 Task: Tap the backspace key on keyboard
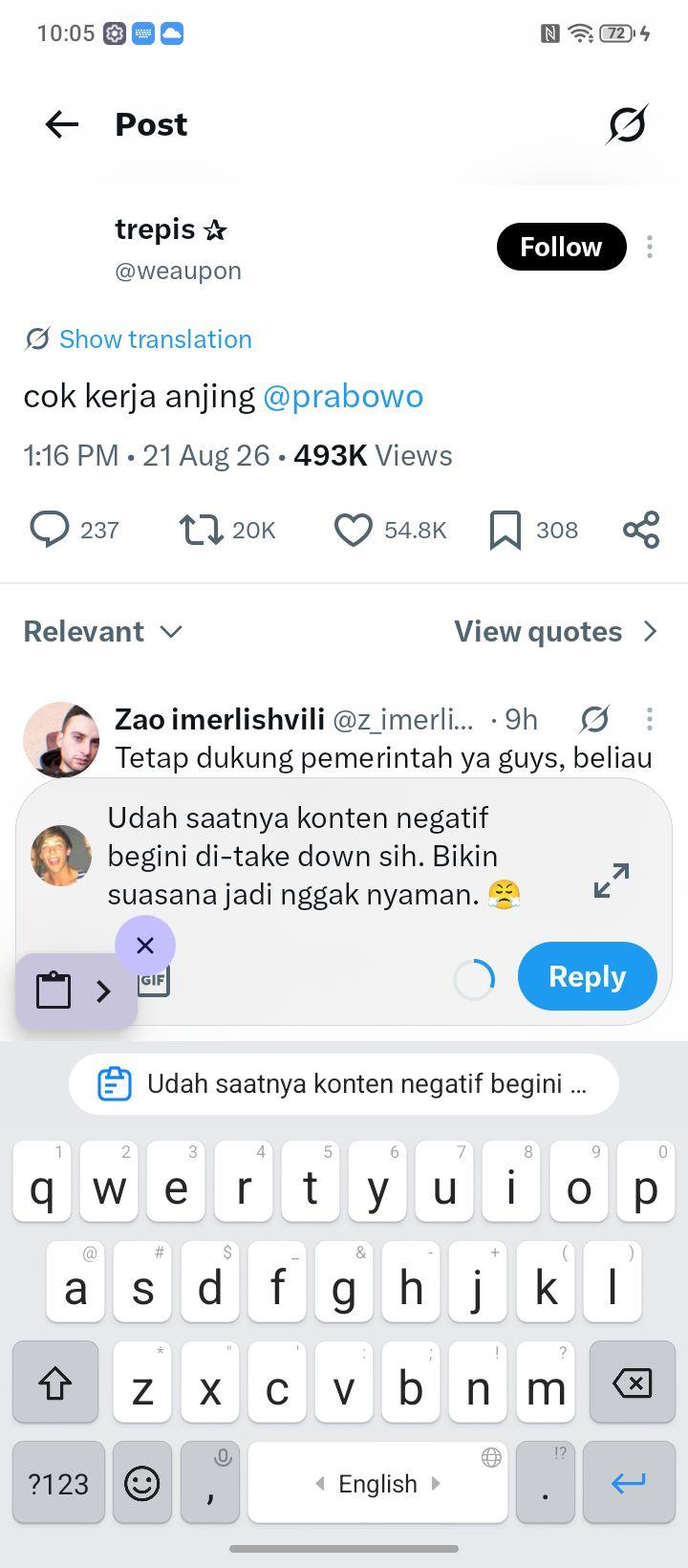[x=631, y=1383]
